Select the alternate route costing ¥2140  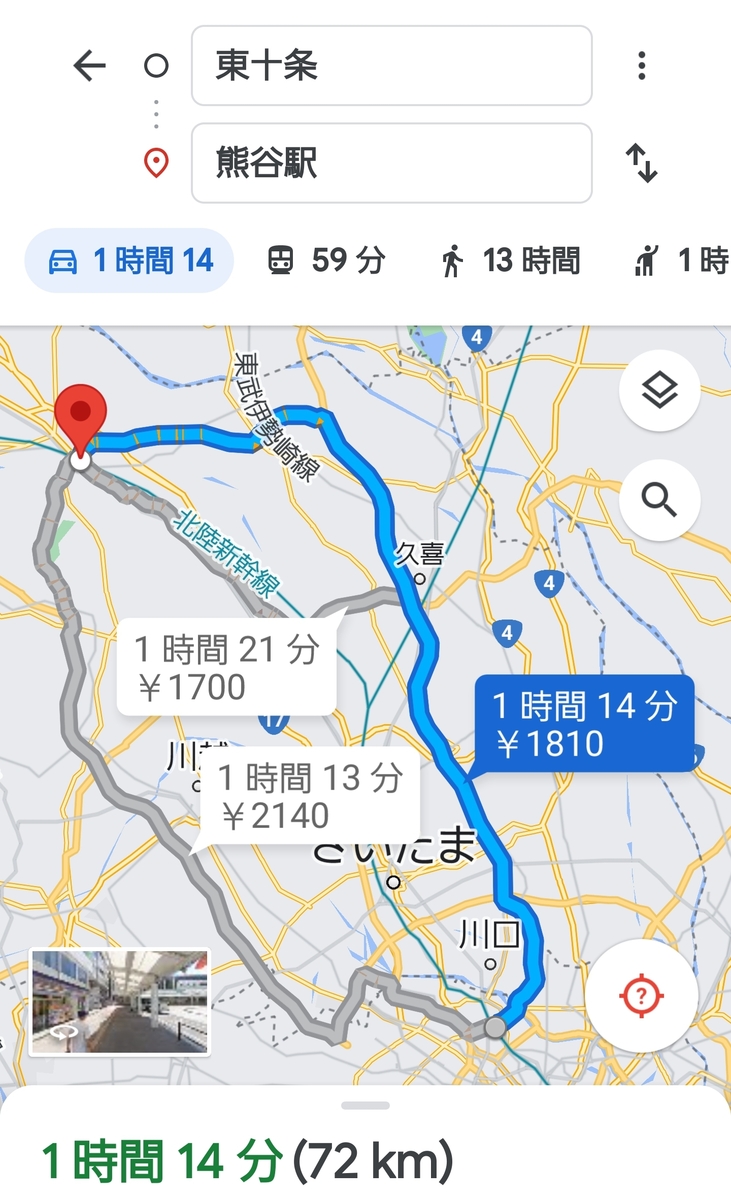pos(309,797)
